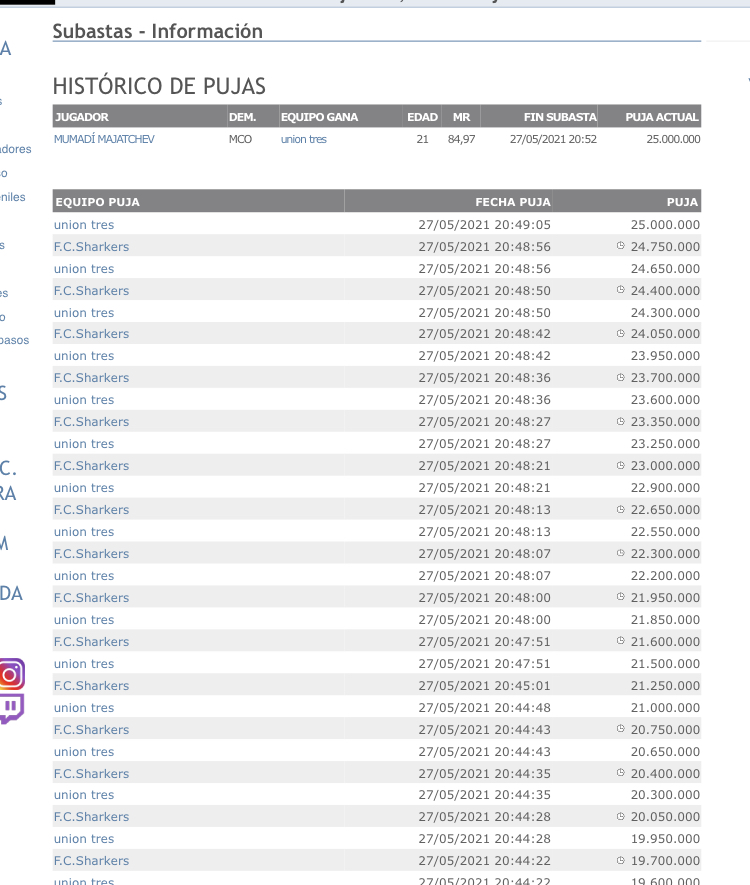Visit the Instagram page via sidebar icon
The height and width of the screenshot is (885, 750).
[10, 675]
